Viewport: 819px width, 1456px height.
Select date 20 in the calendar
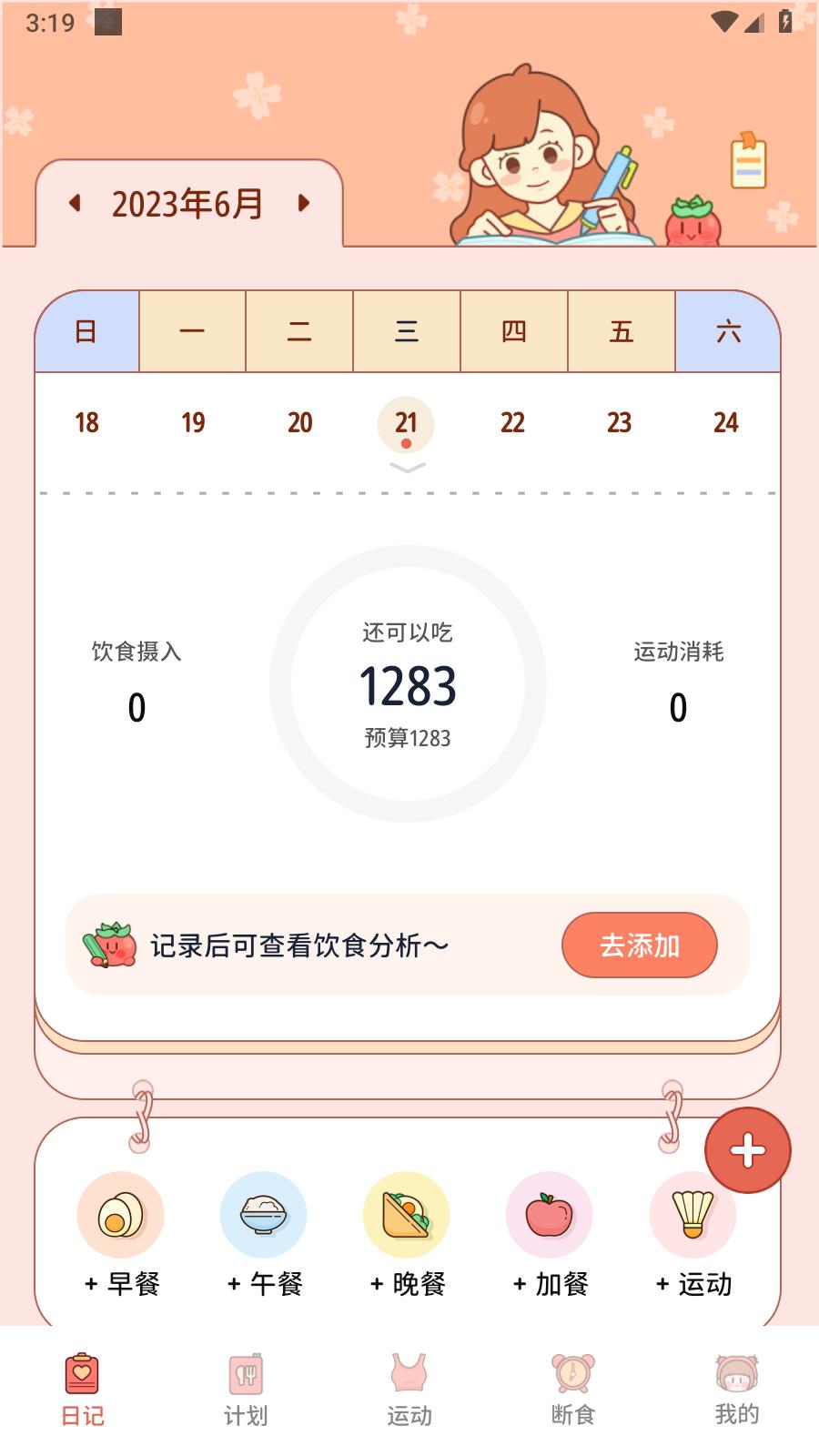300,422
